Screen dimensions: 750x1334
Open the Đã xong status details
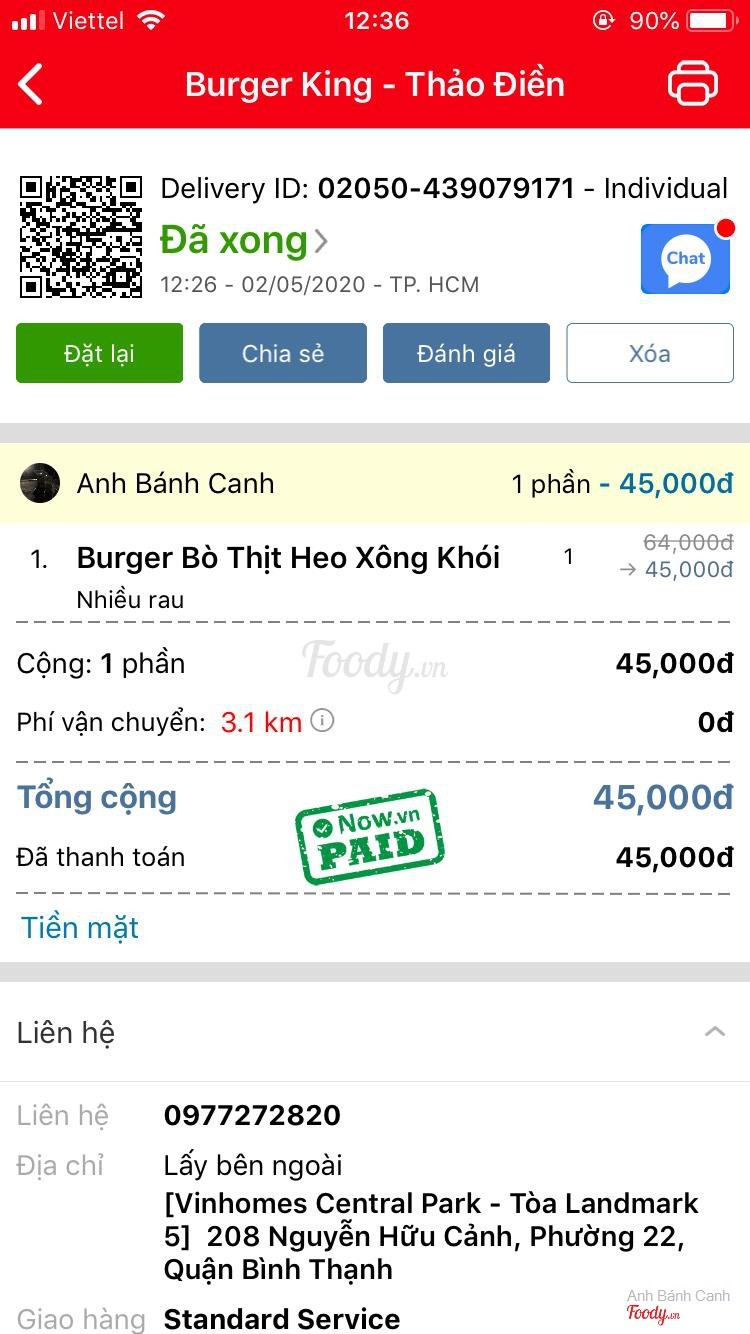pos(244,240)
